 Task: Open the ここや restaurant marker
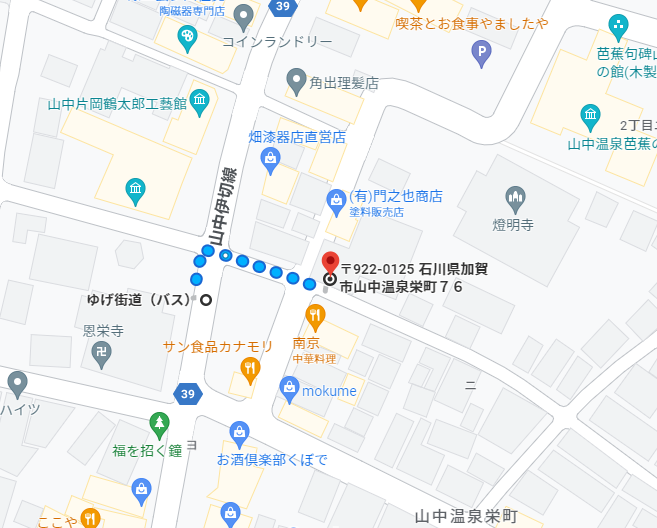tap(89, 517)
